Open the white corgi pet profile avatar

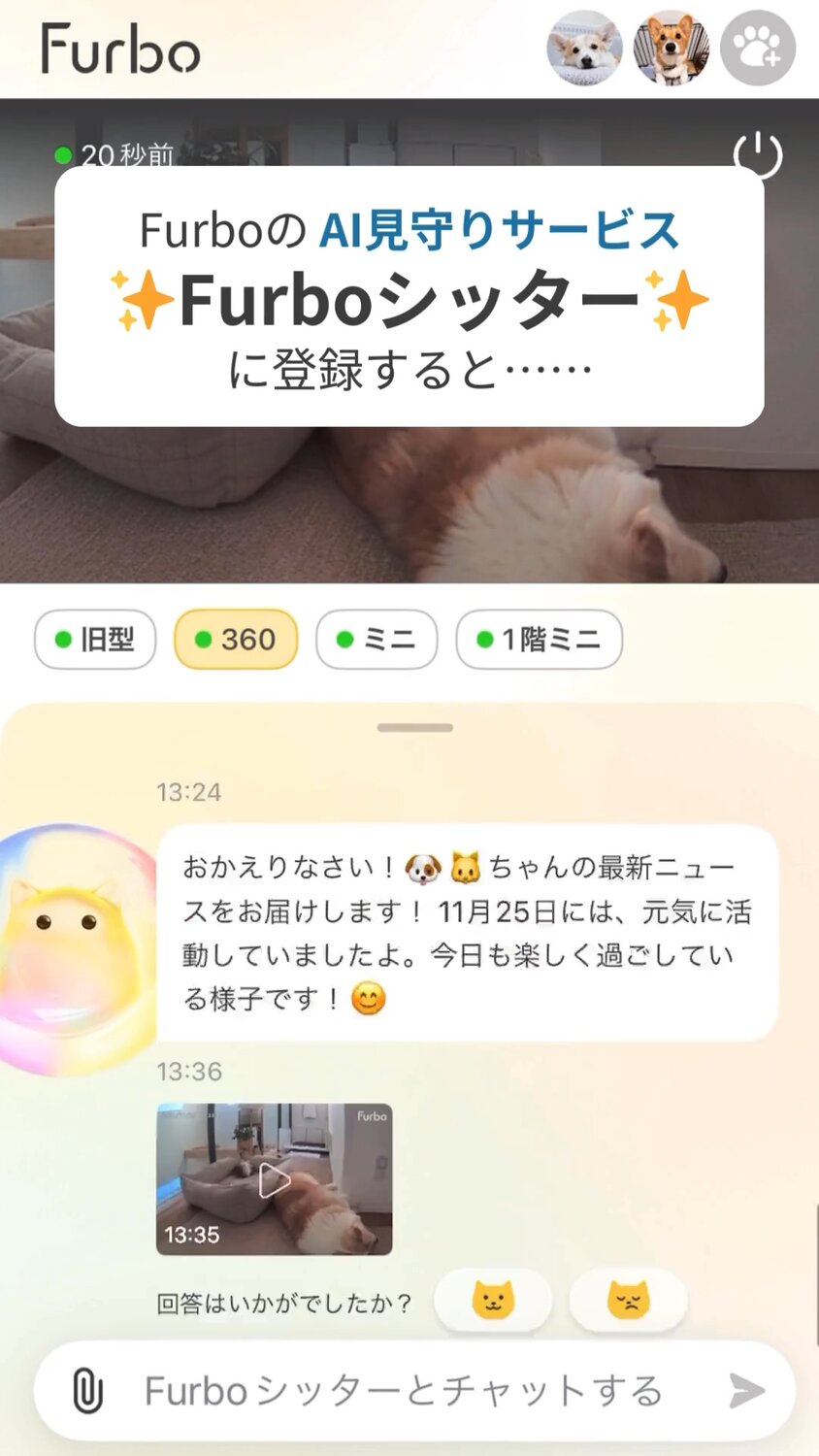coord(584,49)
